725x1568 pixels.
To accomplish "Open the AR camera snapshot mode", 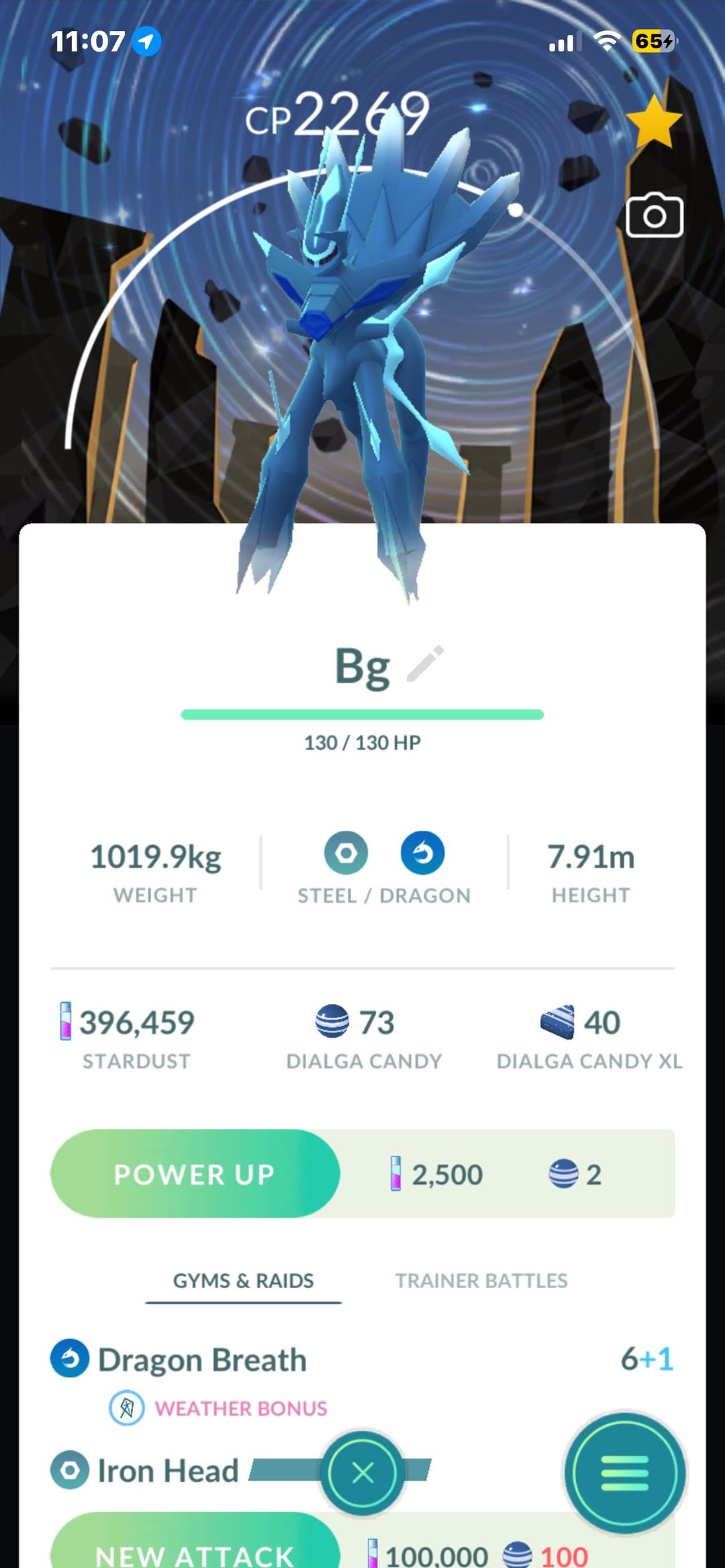I will 655,215.
